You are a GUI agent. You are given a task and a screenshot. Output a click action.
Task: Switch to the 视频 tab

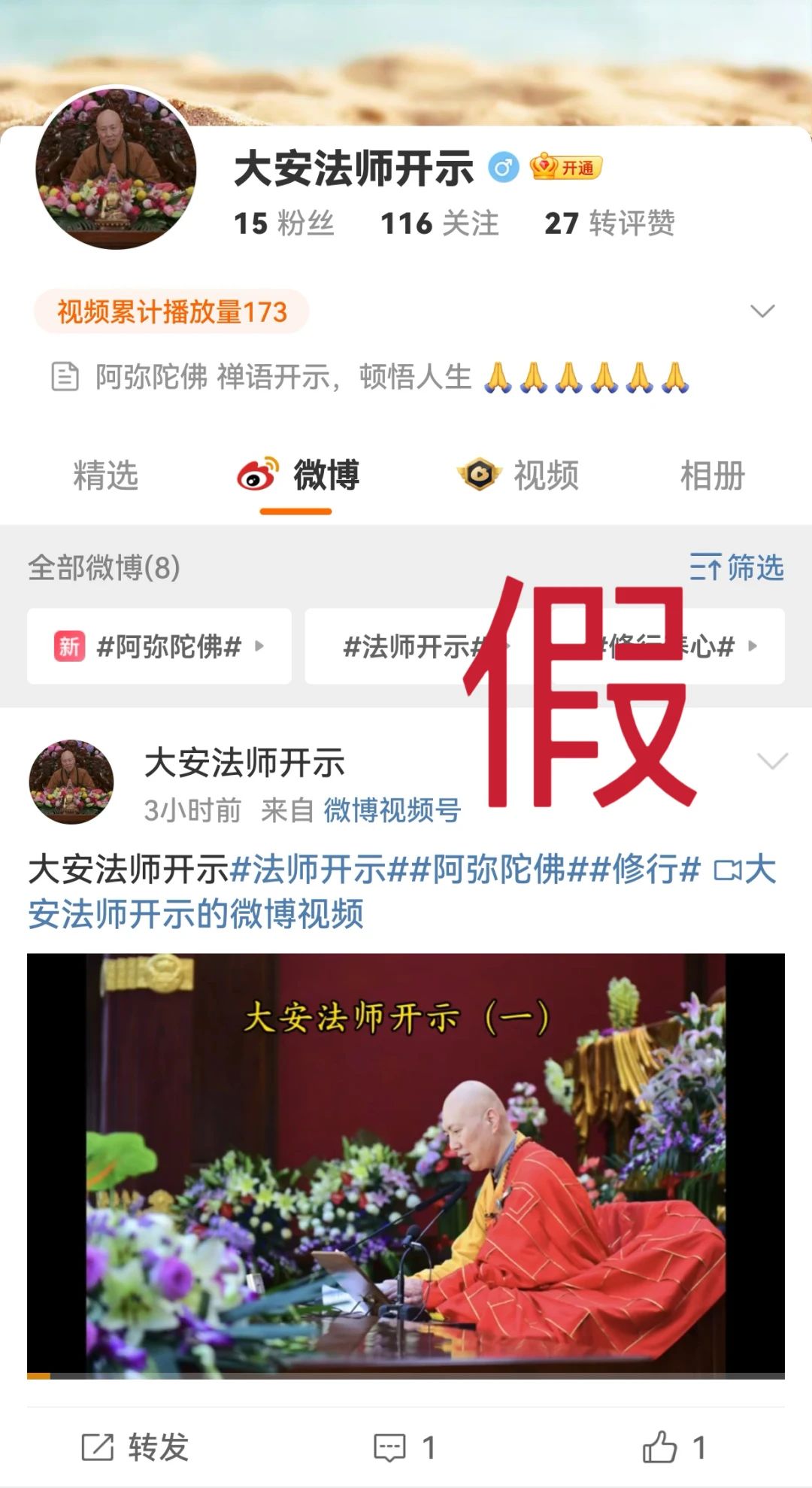tap(519, 475)
